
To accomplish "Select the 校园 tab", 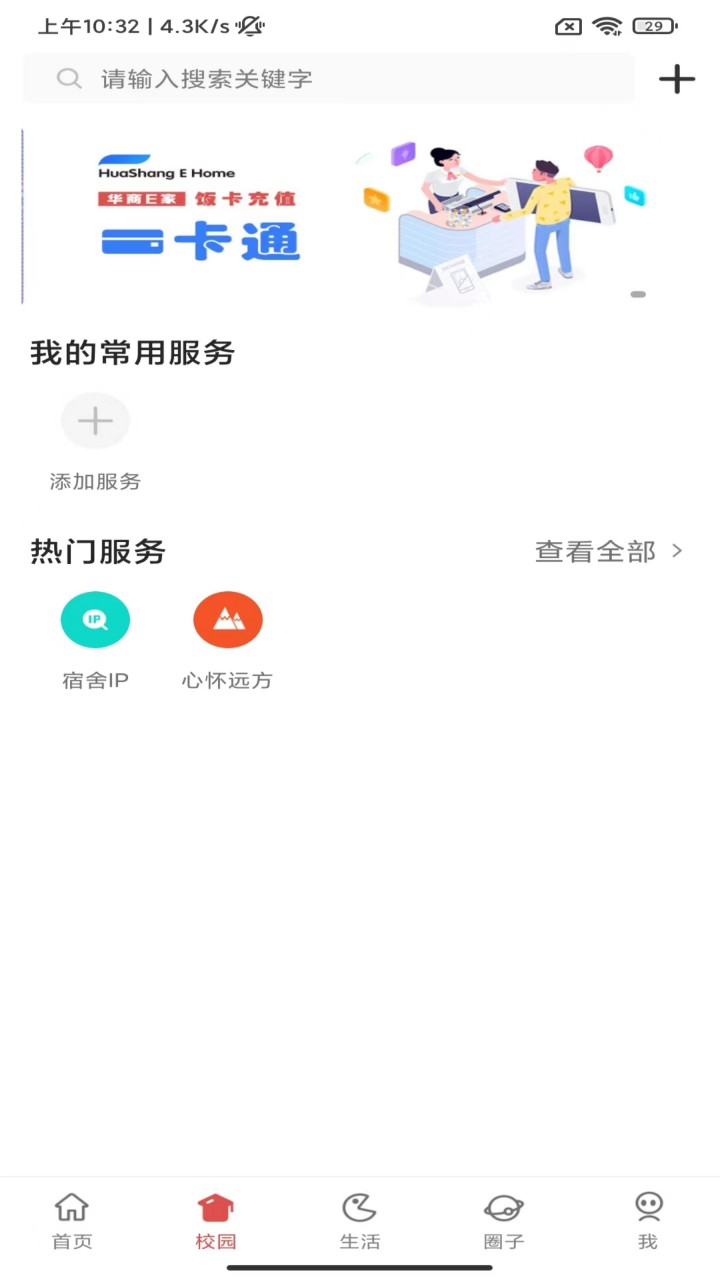I will (216, 1220).
